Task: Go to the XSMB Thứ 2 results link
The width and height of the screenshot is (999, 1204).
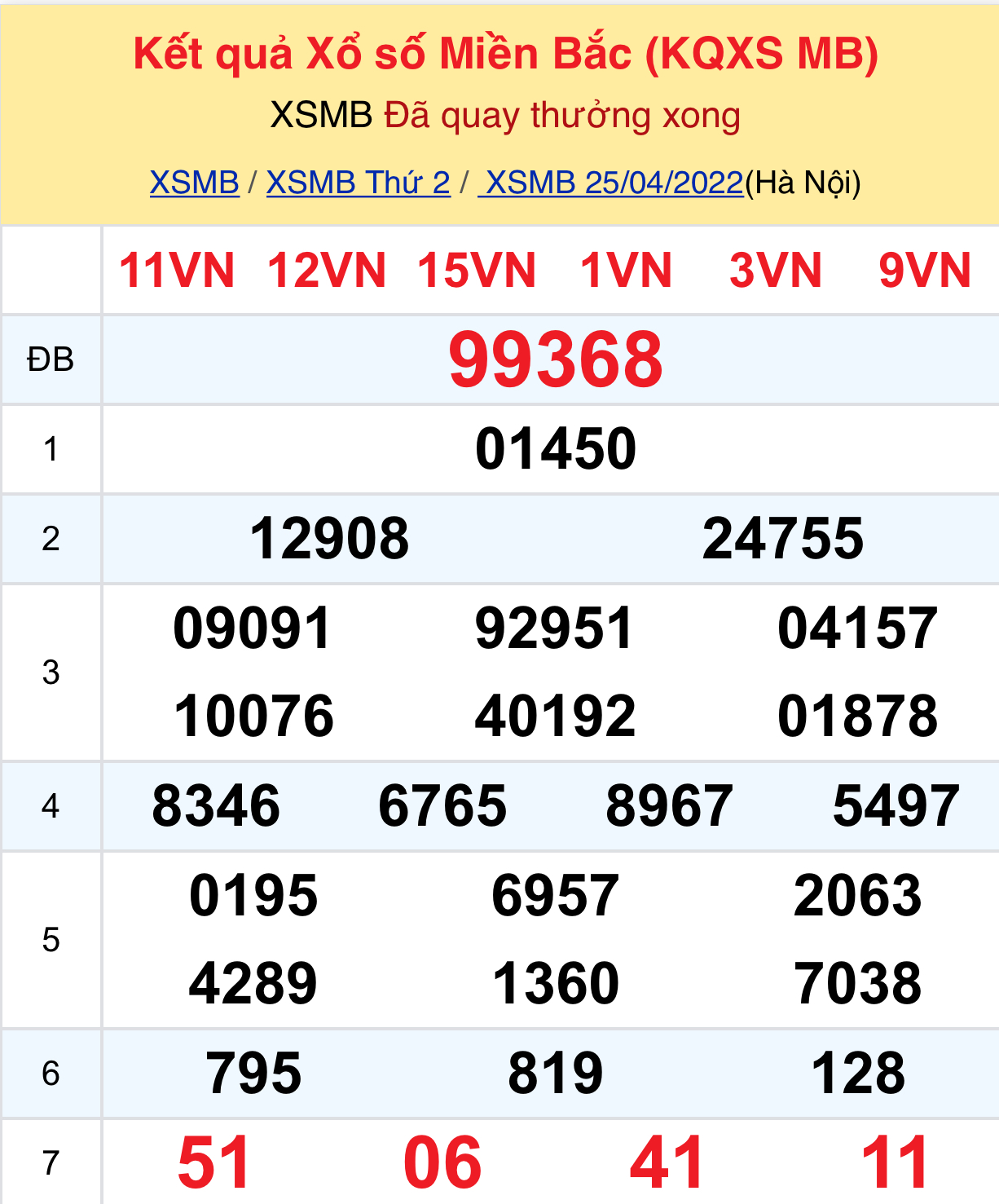Action: [358, 183]
